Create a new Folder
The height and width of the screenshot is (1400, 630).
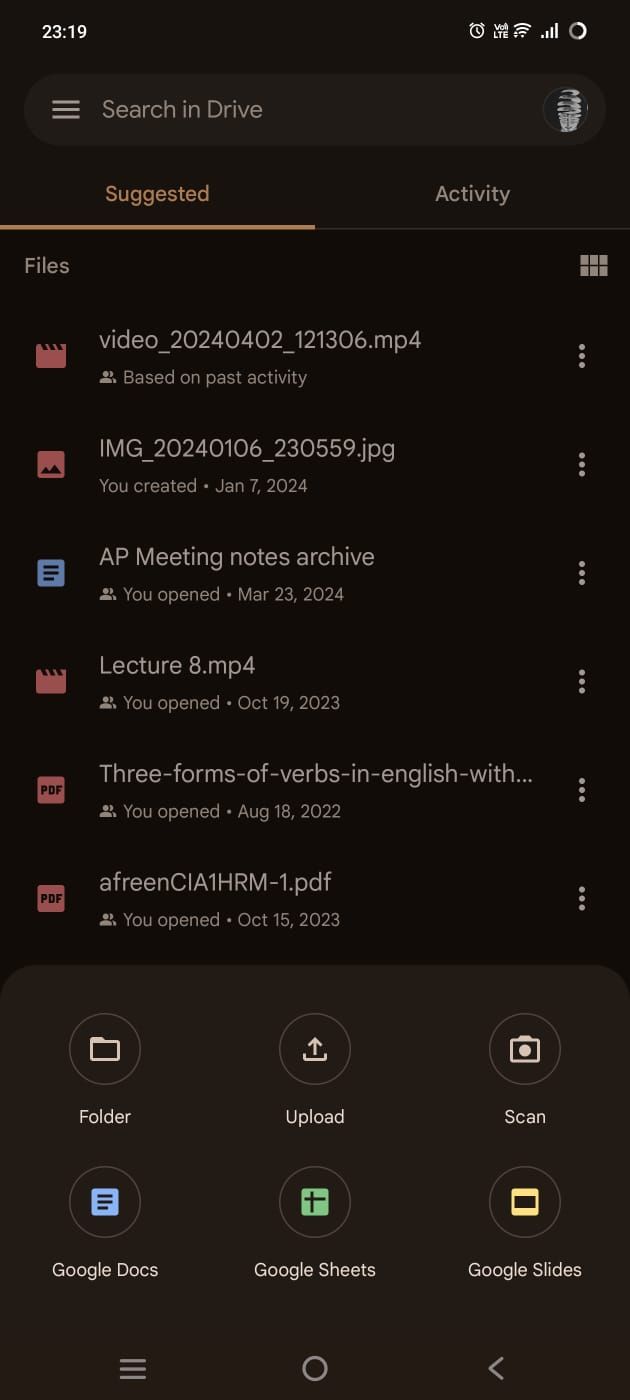tap(105, 1049)
